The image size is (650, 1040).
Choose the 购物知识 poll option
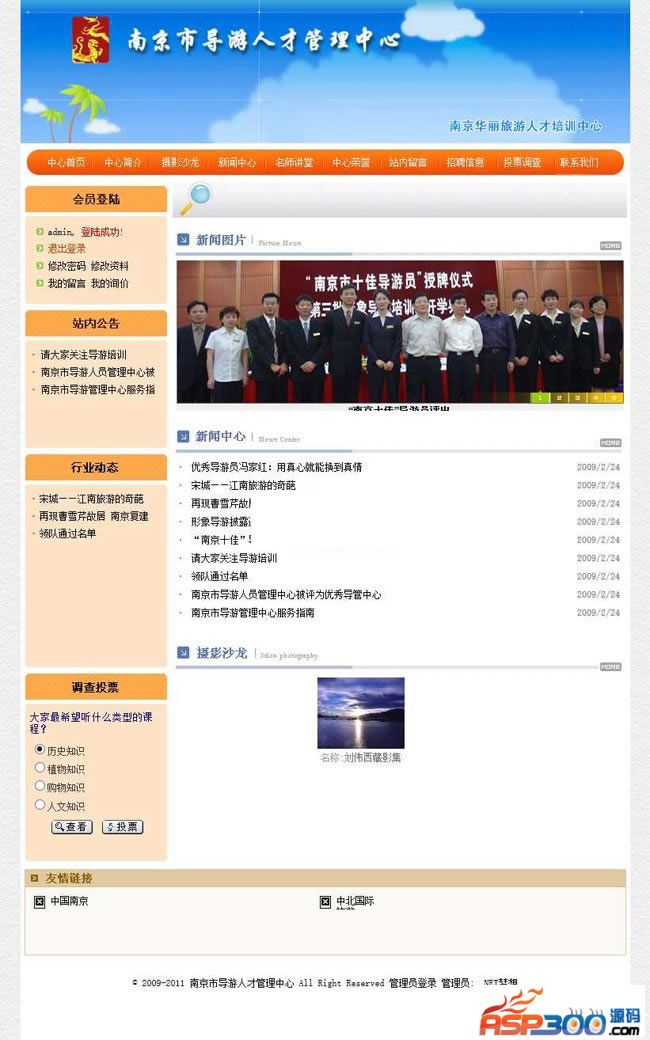coord(40,786)
